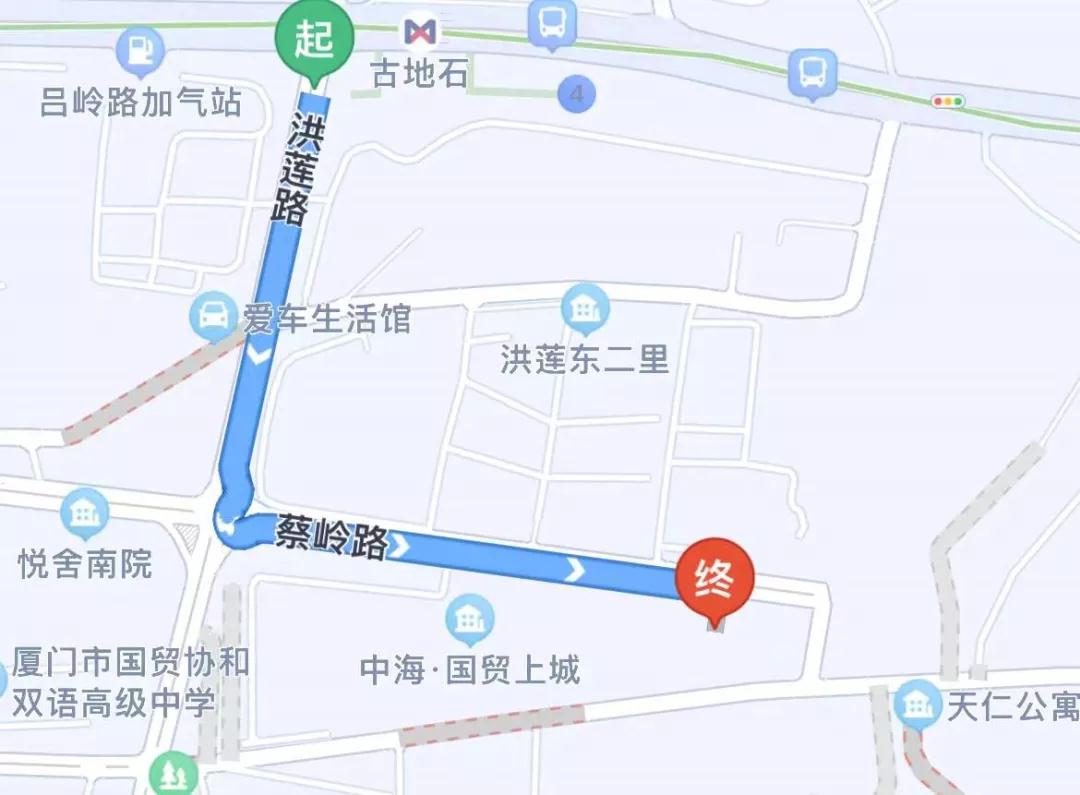
Task: Open the 爱车生活馆 car service marker
Action: [x=213, y=319]
